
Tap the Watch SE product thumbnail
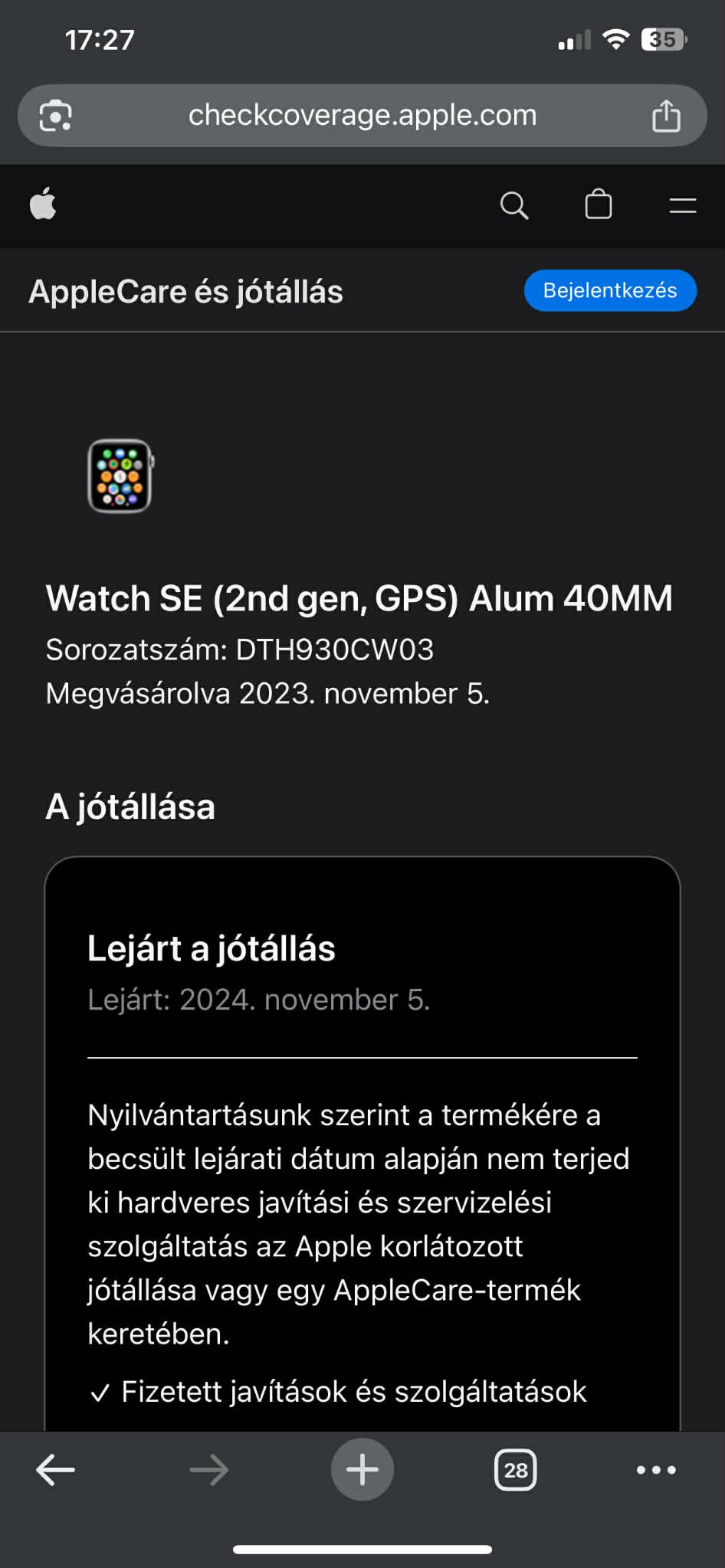(120, 476)
